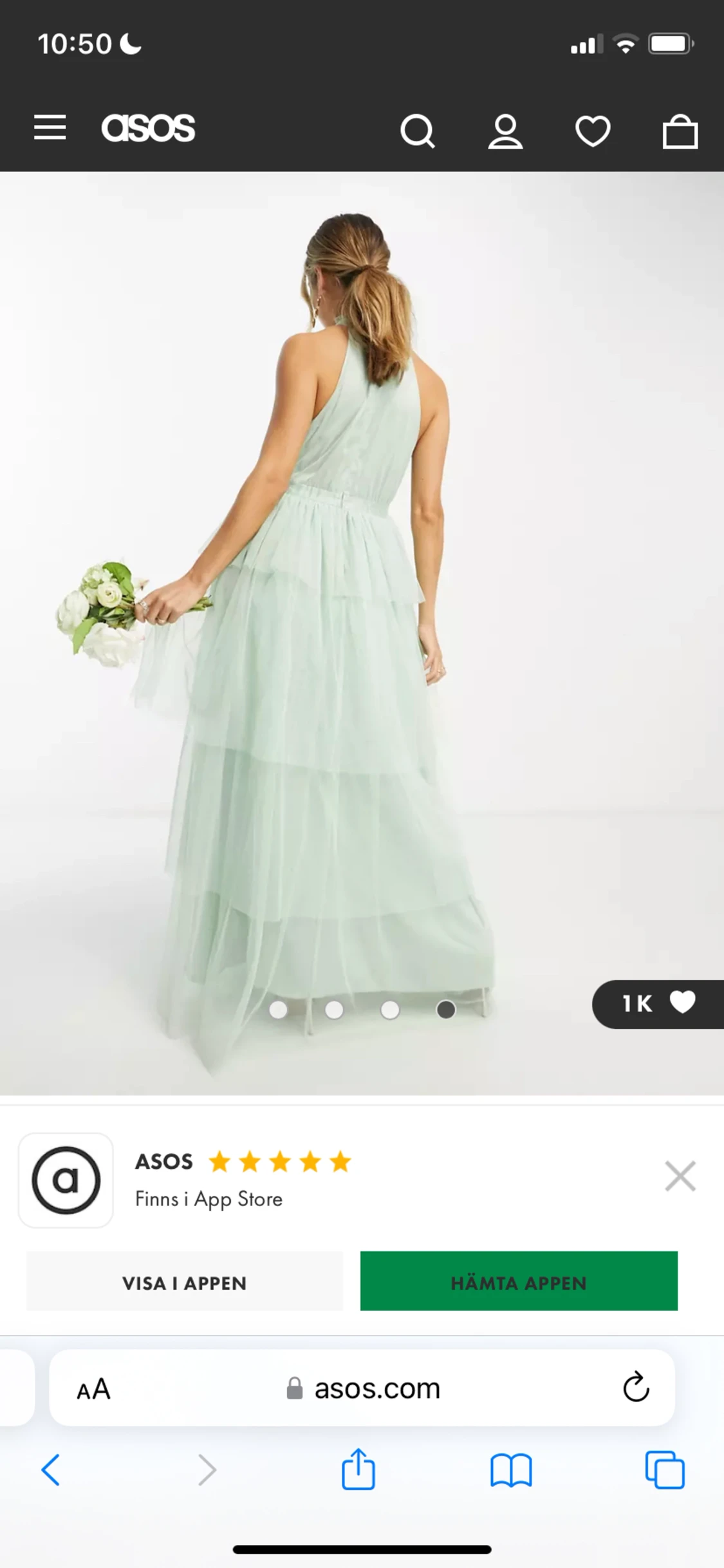Open Safari bookmarks
The image size is (724, 1568).
pyautogui.click(x=511, y=1470)
